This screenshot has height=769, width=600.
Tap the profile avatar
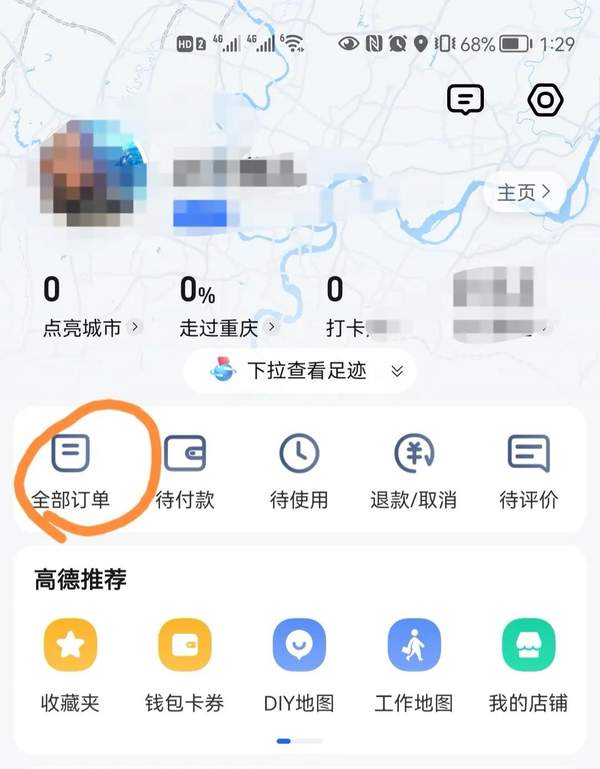pos(93,176)
